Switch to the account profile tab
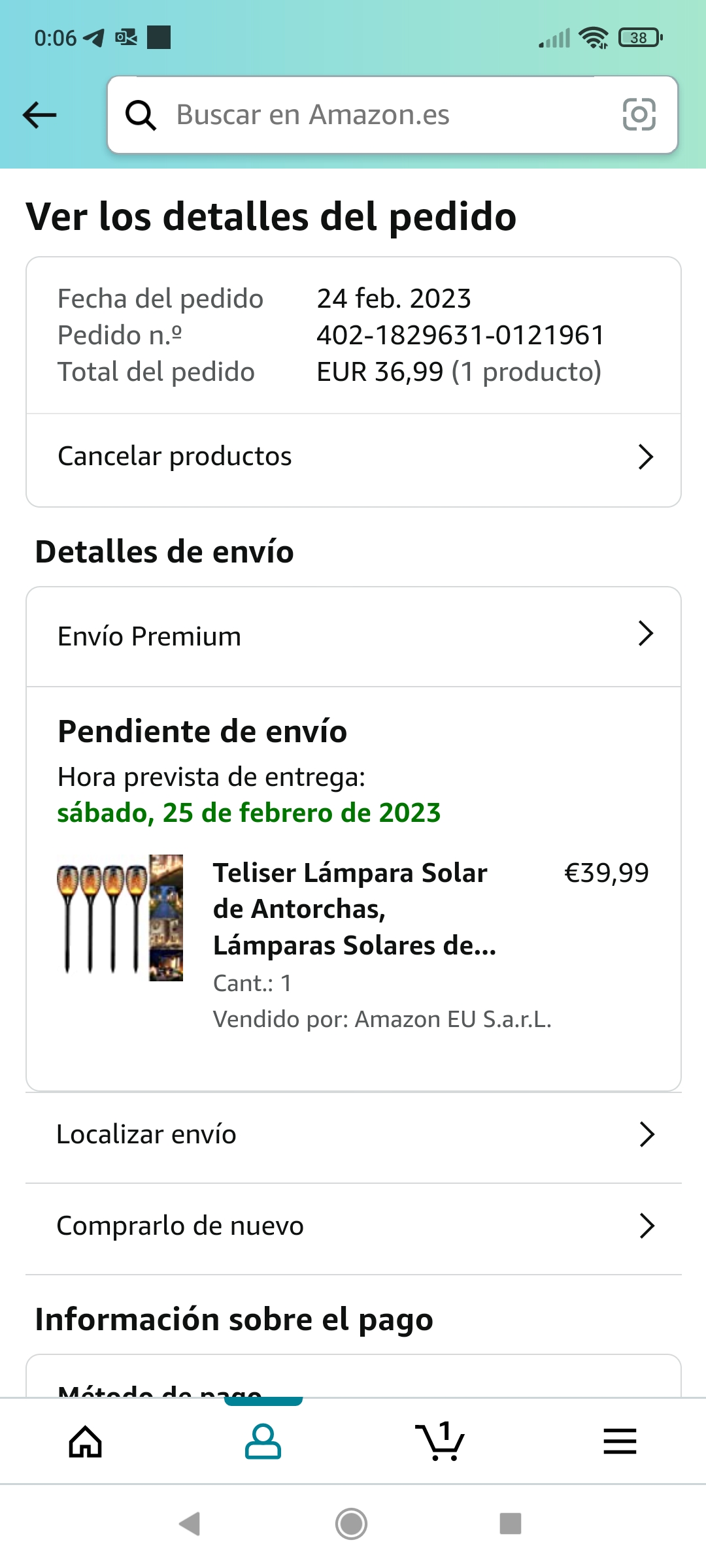Screen dimensions: 706x1568 [263, 1441]
